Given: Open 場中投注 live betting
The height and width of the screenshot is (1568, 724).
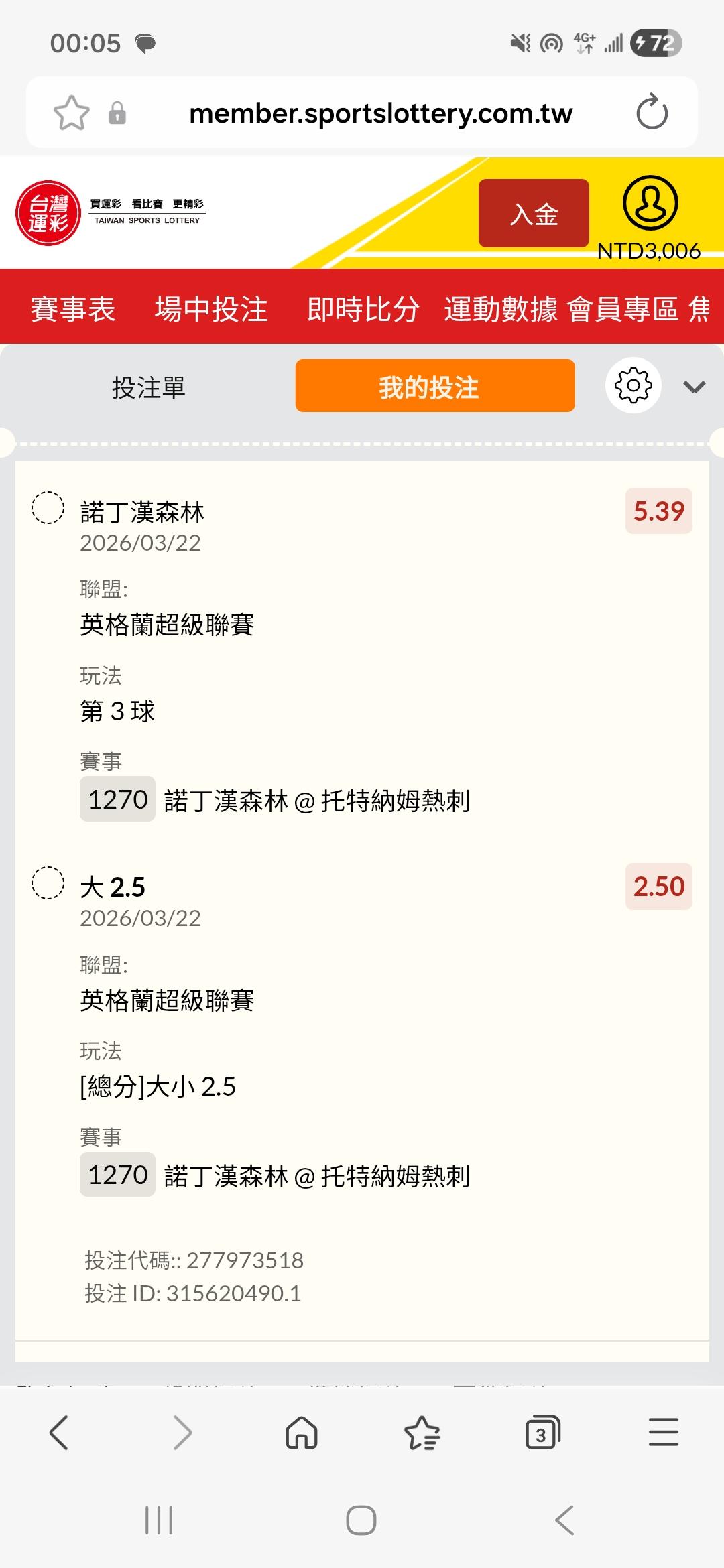Looking at the screenshot, I should [211, 309].
